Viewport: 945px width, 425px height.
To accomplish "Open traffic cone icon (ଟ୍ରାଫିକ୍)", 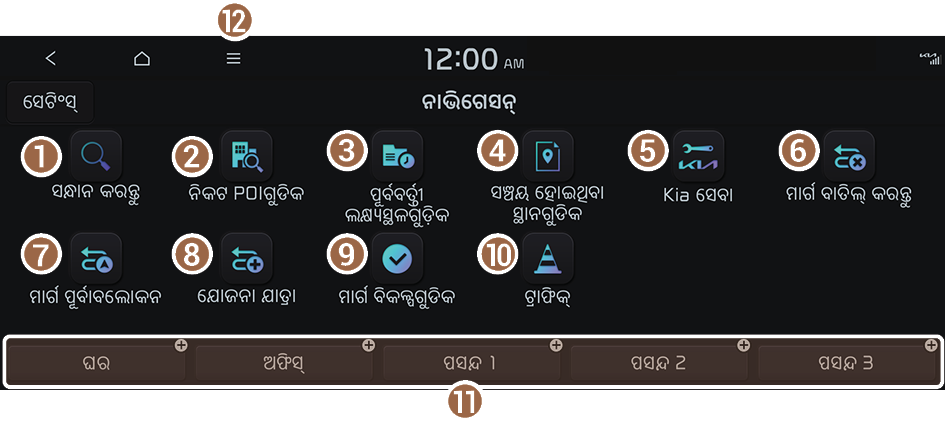I will click(x=547, y=257).
